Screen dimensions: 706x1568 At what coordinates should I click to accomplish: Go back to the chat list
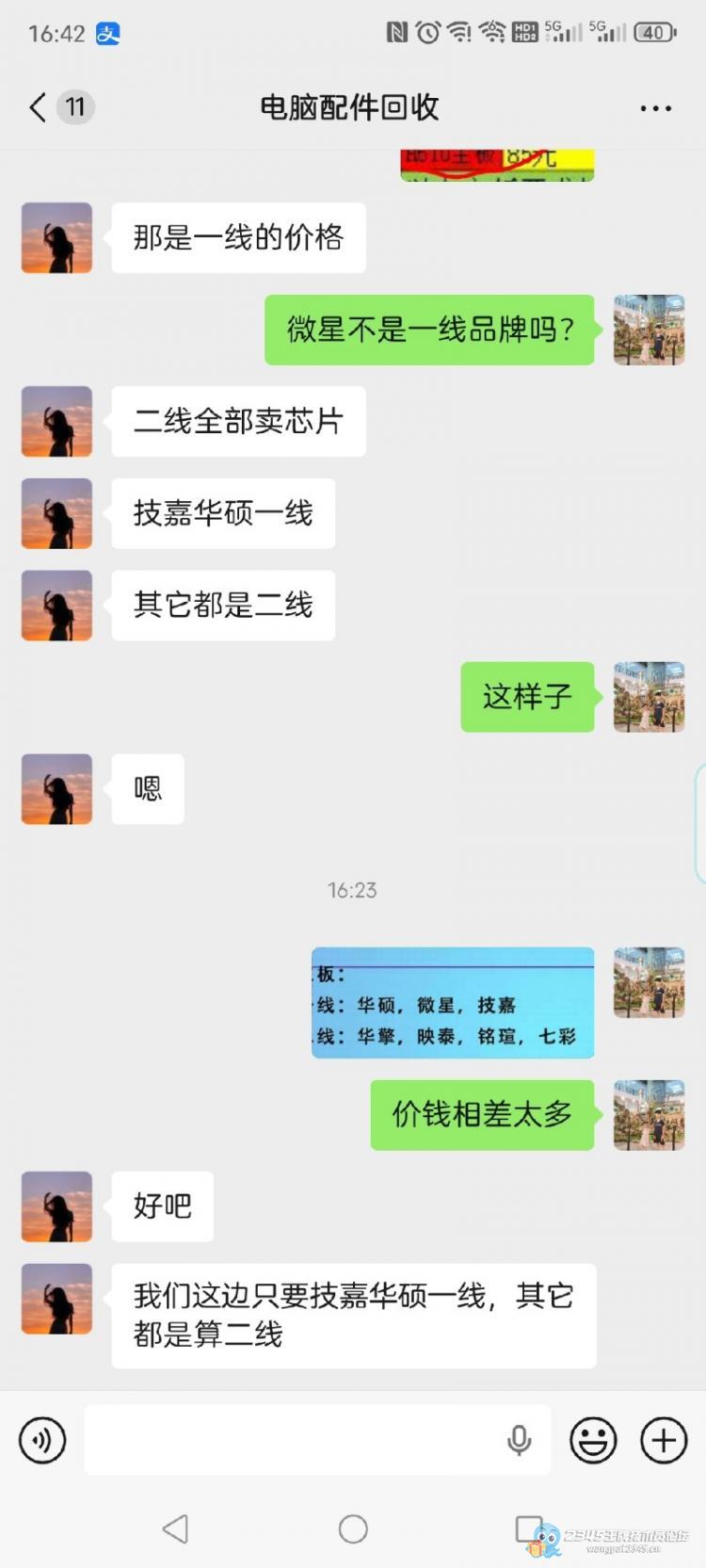point(39,107)
